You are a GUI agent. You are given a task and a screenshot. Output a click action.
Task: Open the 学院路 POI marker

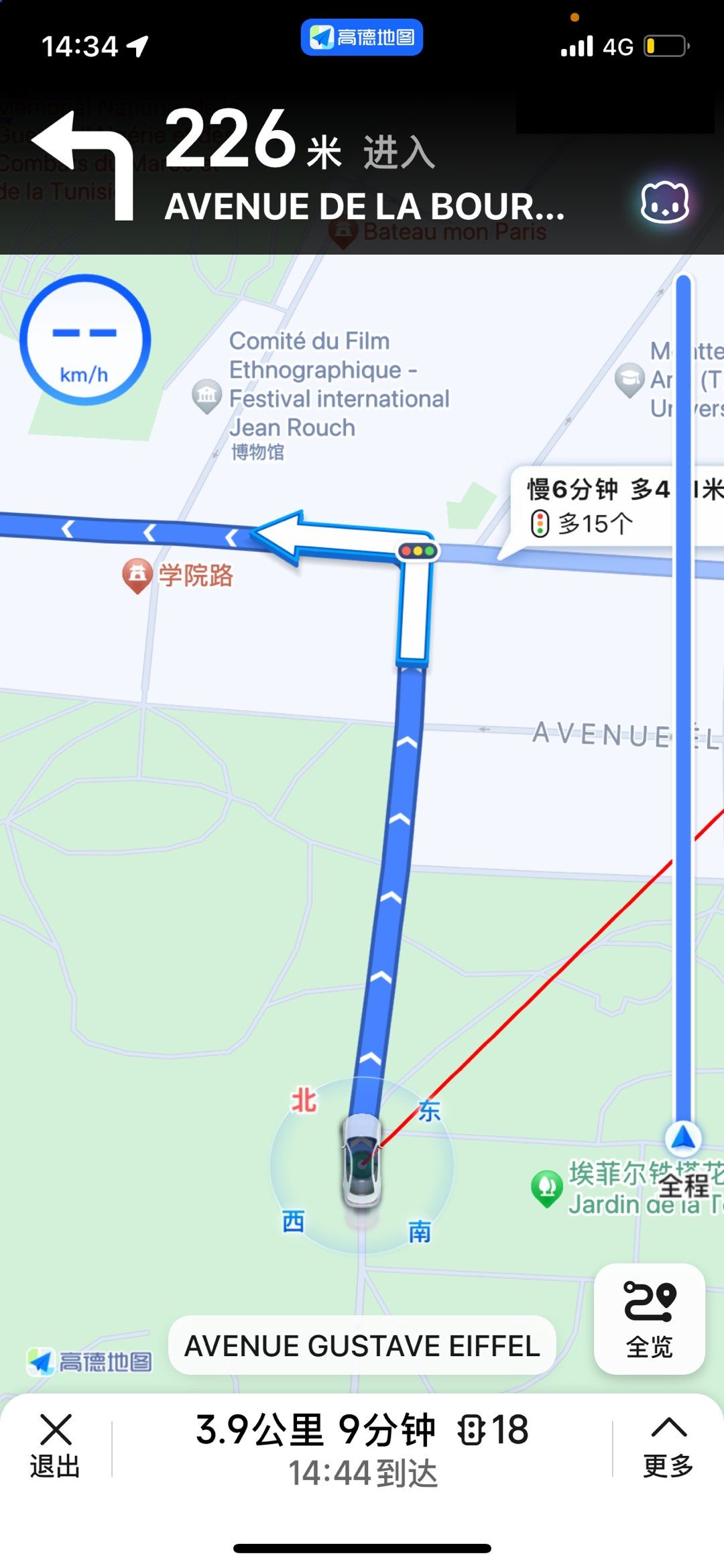coord(137,573)
